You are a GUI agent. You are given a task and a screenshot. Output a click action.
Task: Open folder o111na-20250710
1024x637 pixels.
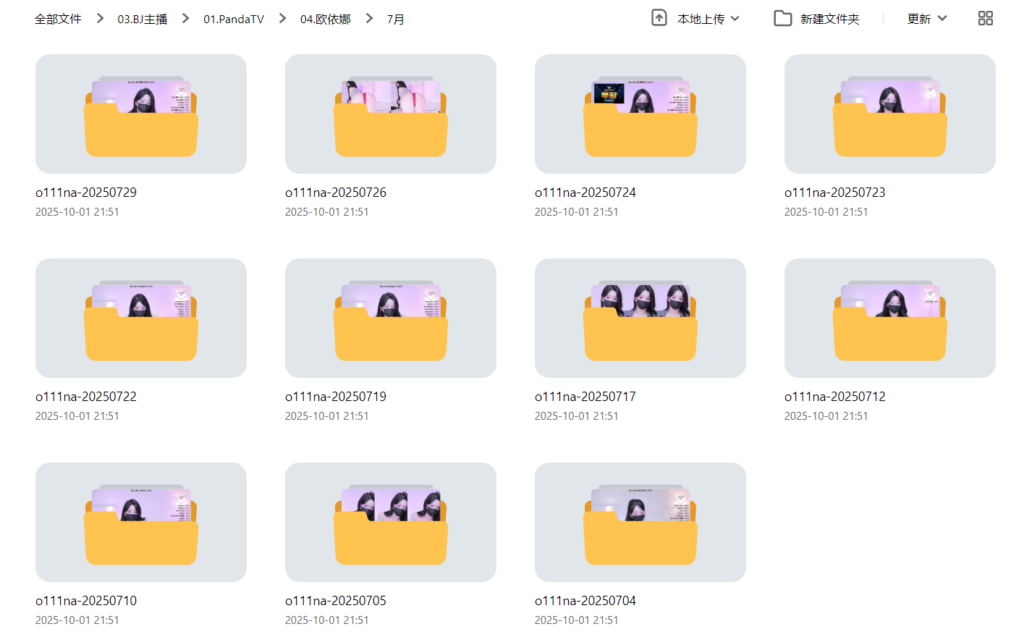tap(141, 522)
